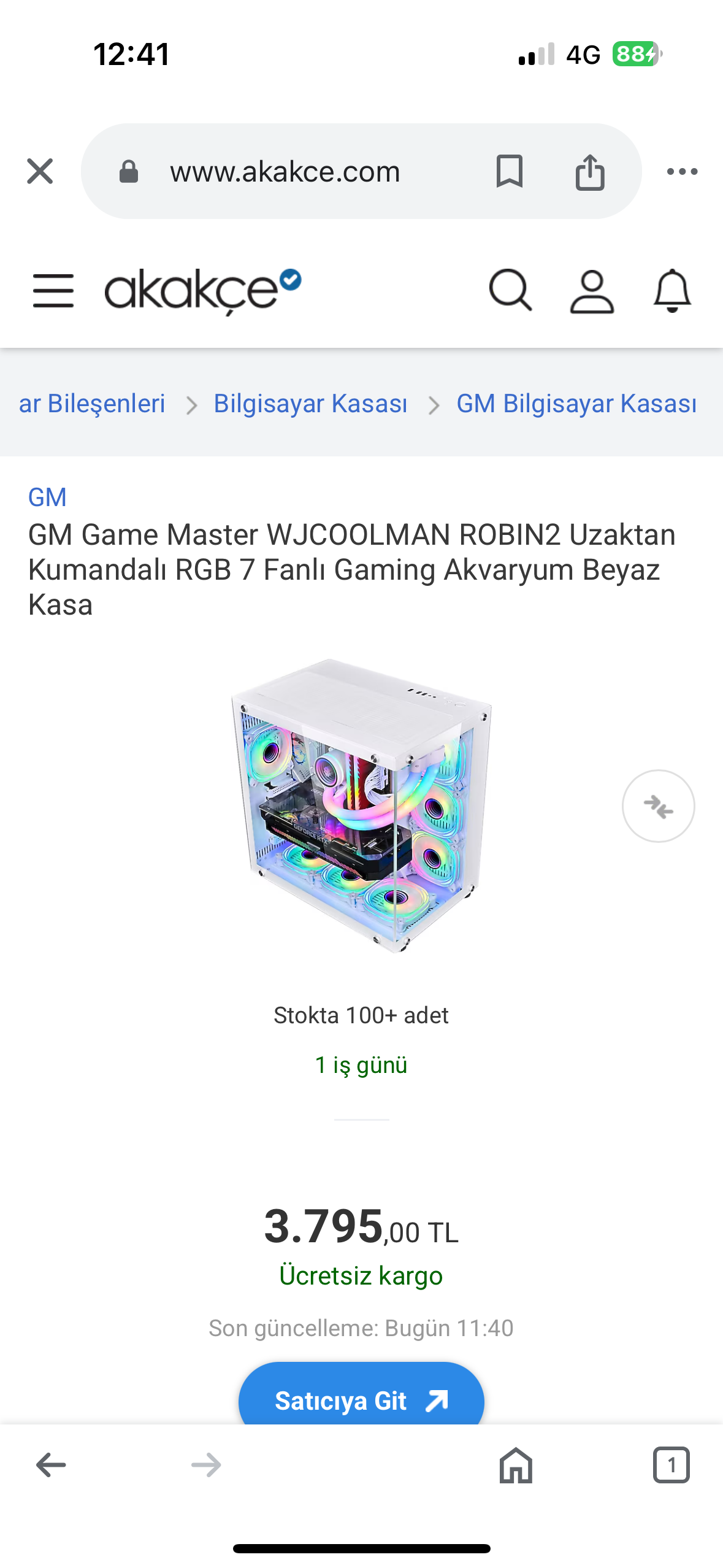
Task: Share the page via the share icon
Action: [x=590, y=172]
